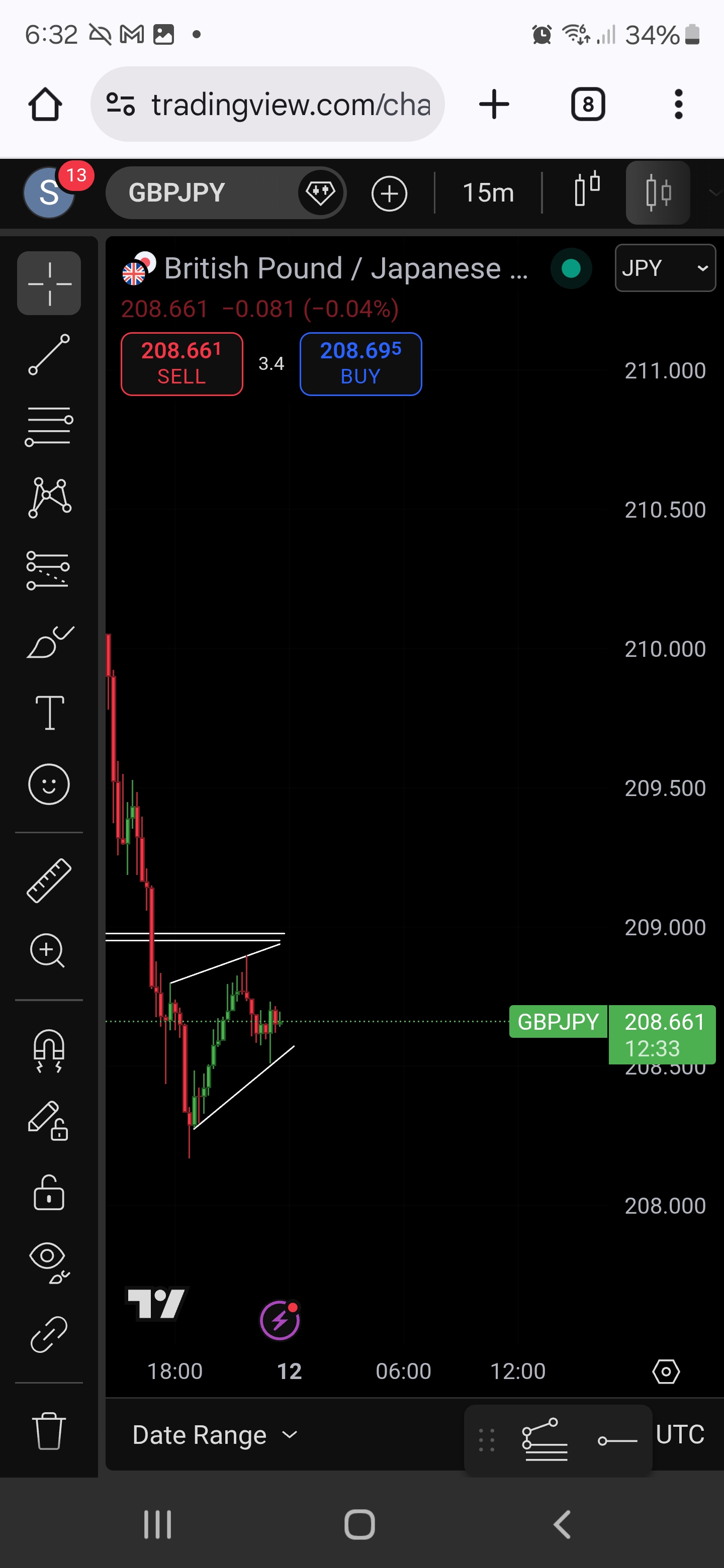Viewport: 724px width, 1568px height.
Task: Hide all drawings with the eye icon
Action: click(49, 1263)
